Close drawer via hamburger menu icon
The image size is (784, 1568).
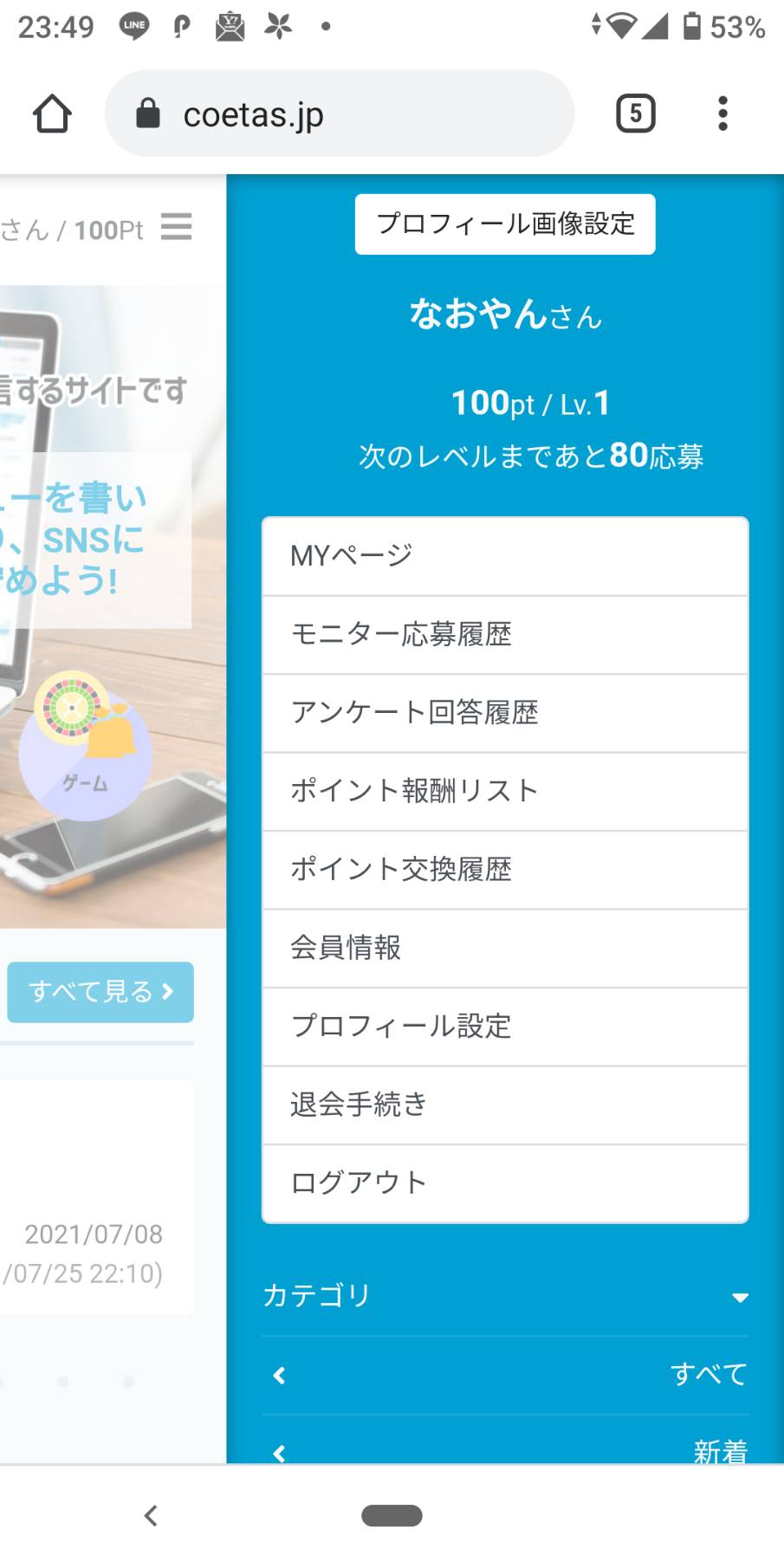177,227
